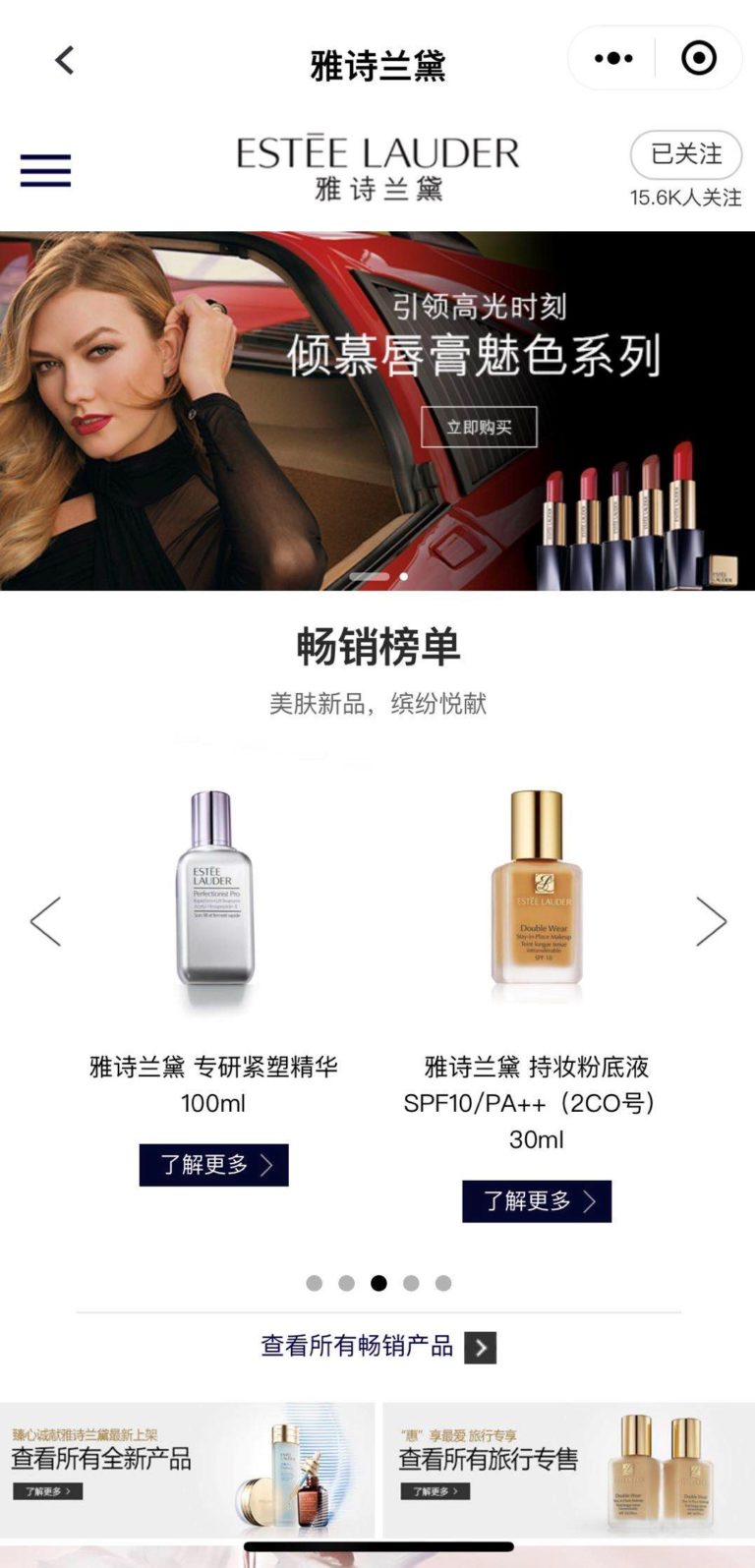
Task: Go back using the top-left arrow
Action: pos(65,60)
